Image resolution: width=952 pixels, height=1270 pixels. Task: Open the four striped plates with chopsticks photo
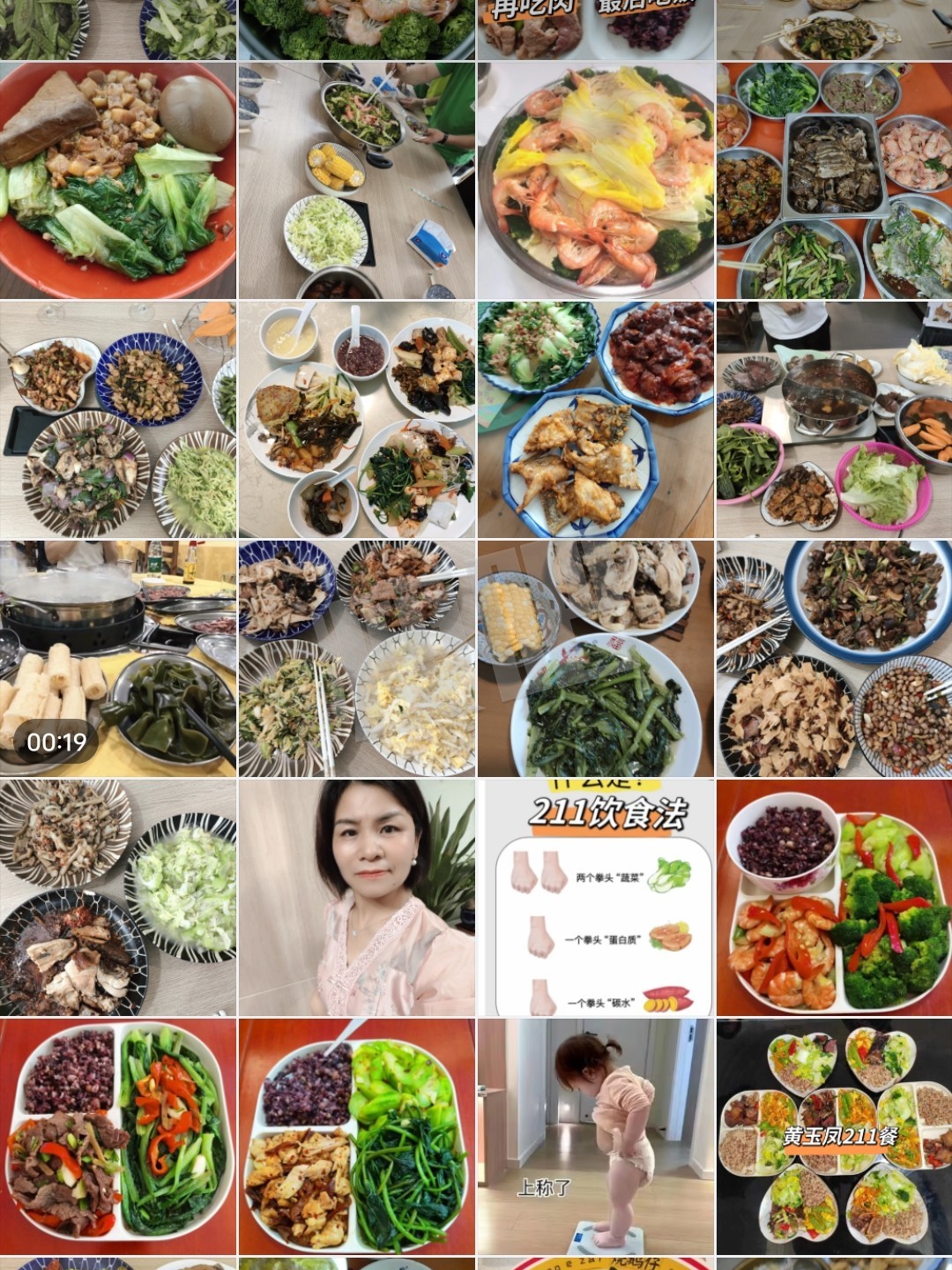coord(357,658)
